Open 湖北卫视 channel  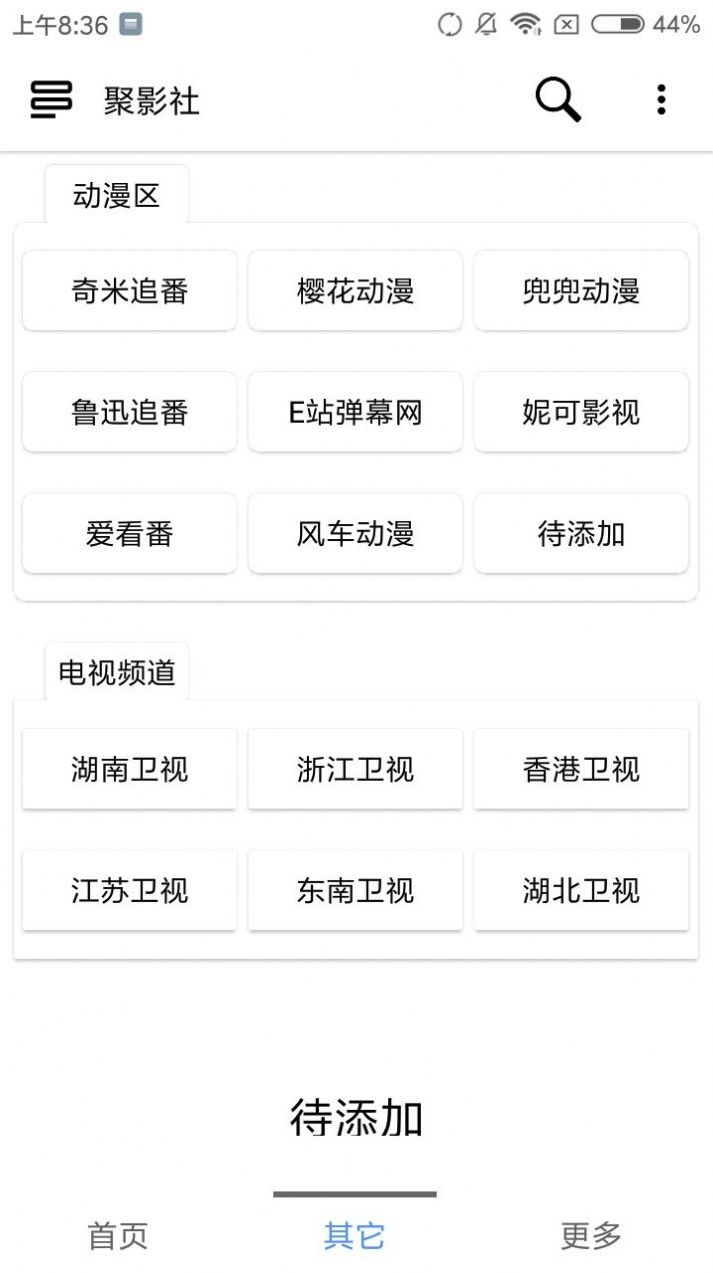click(581, 890)
